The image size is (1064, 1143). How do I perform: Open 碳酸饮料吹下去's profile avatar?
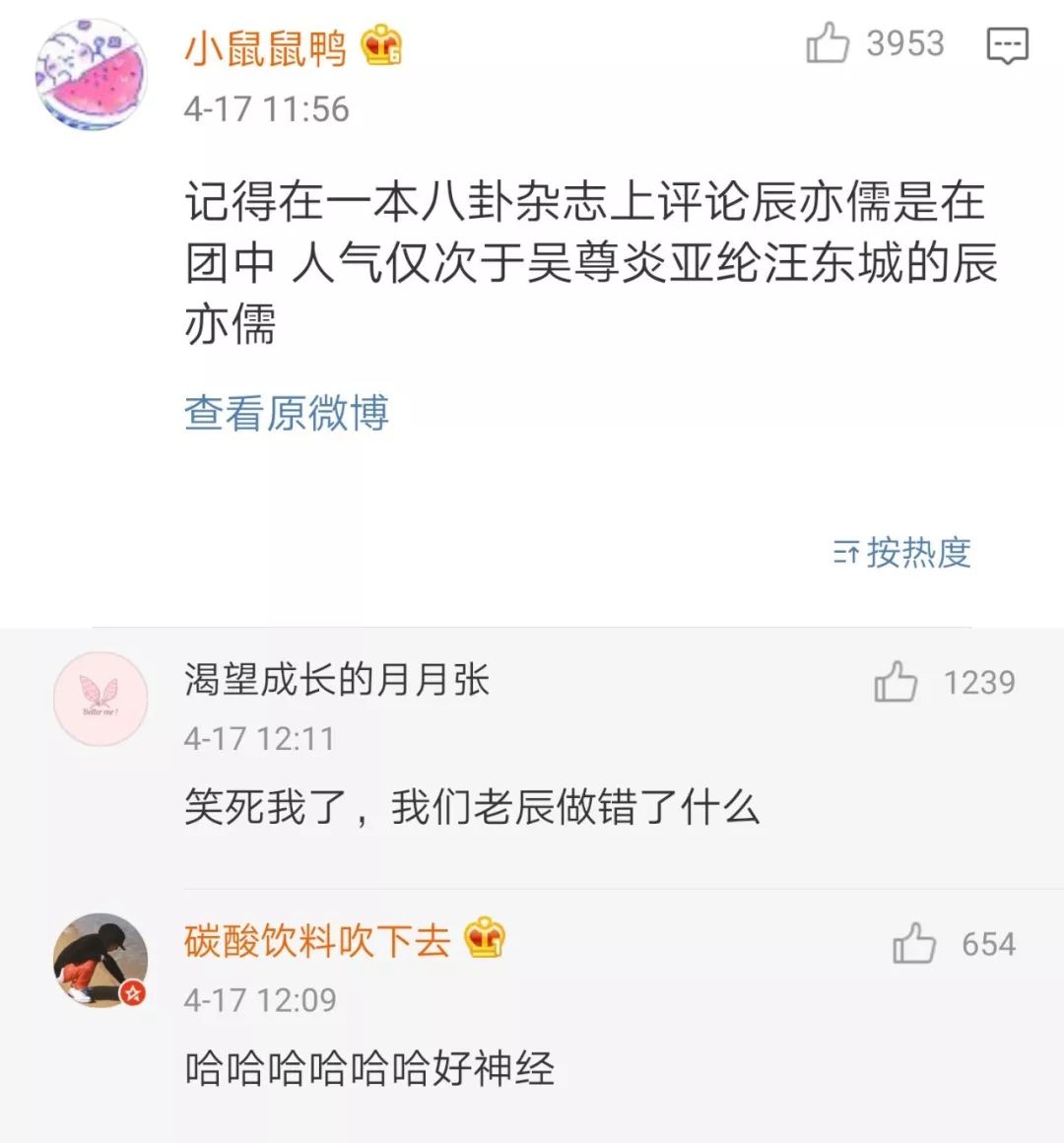point(100,960)
